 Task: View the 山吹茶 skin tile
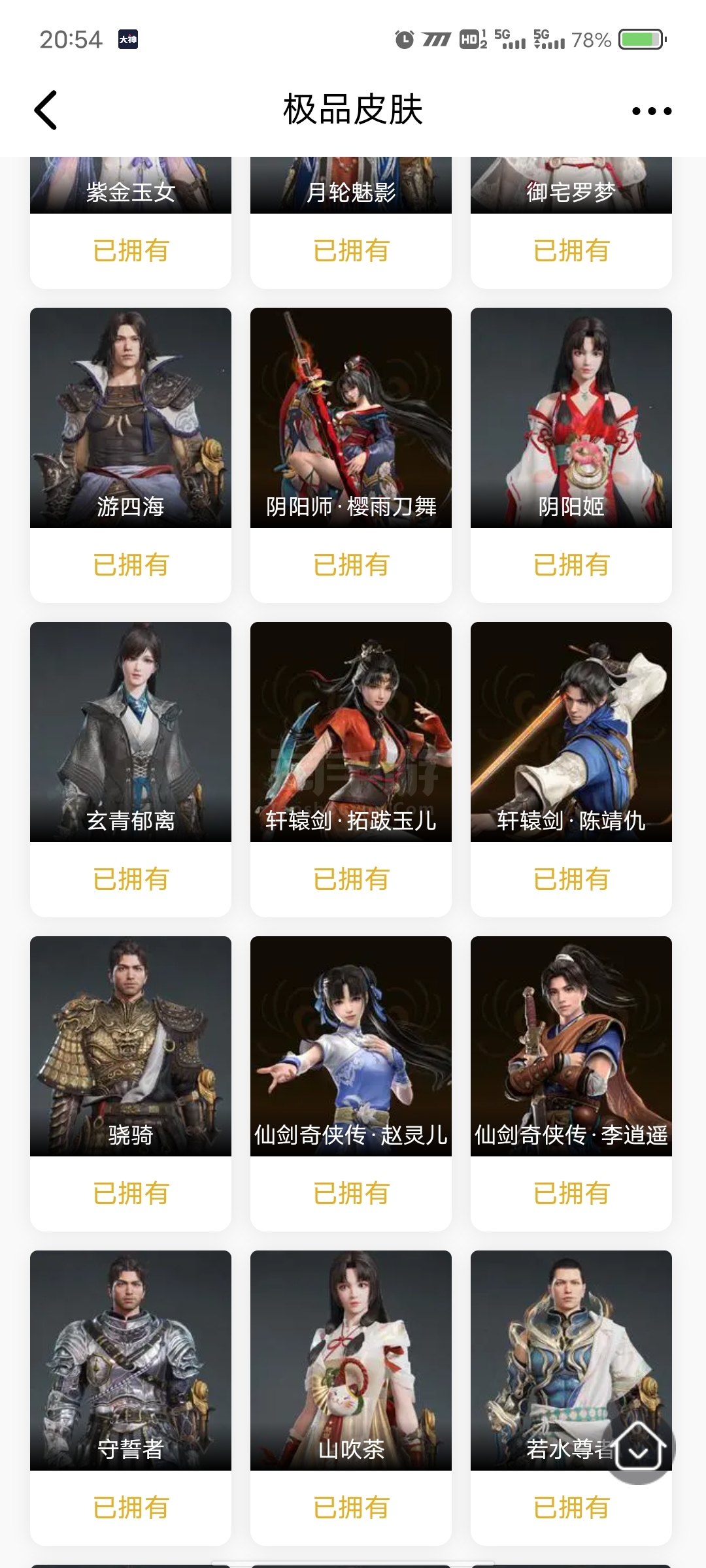(351, 1359)
